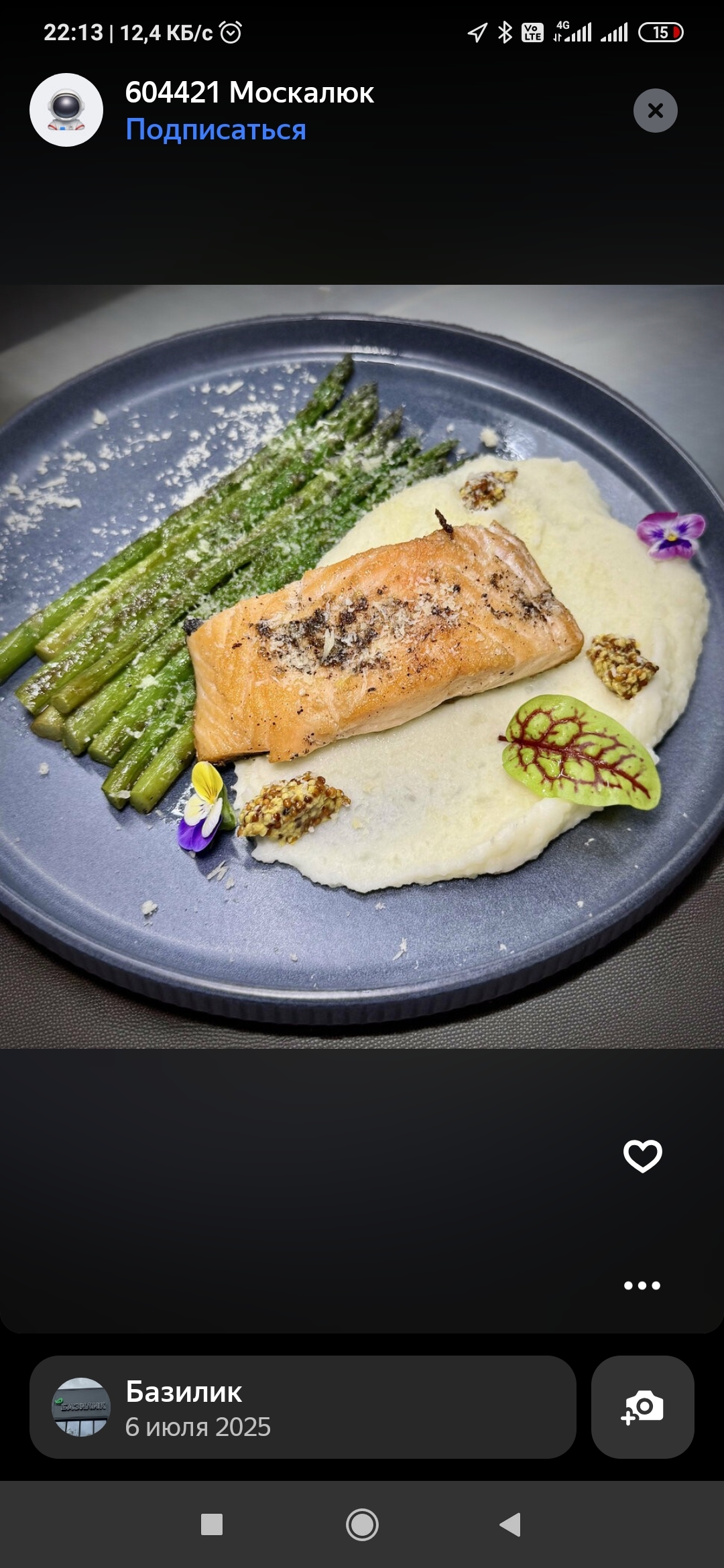724x1568 pixels.
Task: Close the photo viewer
Action: pyautogui.click(x=655, y=111)
